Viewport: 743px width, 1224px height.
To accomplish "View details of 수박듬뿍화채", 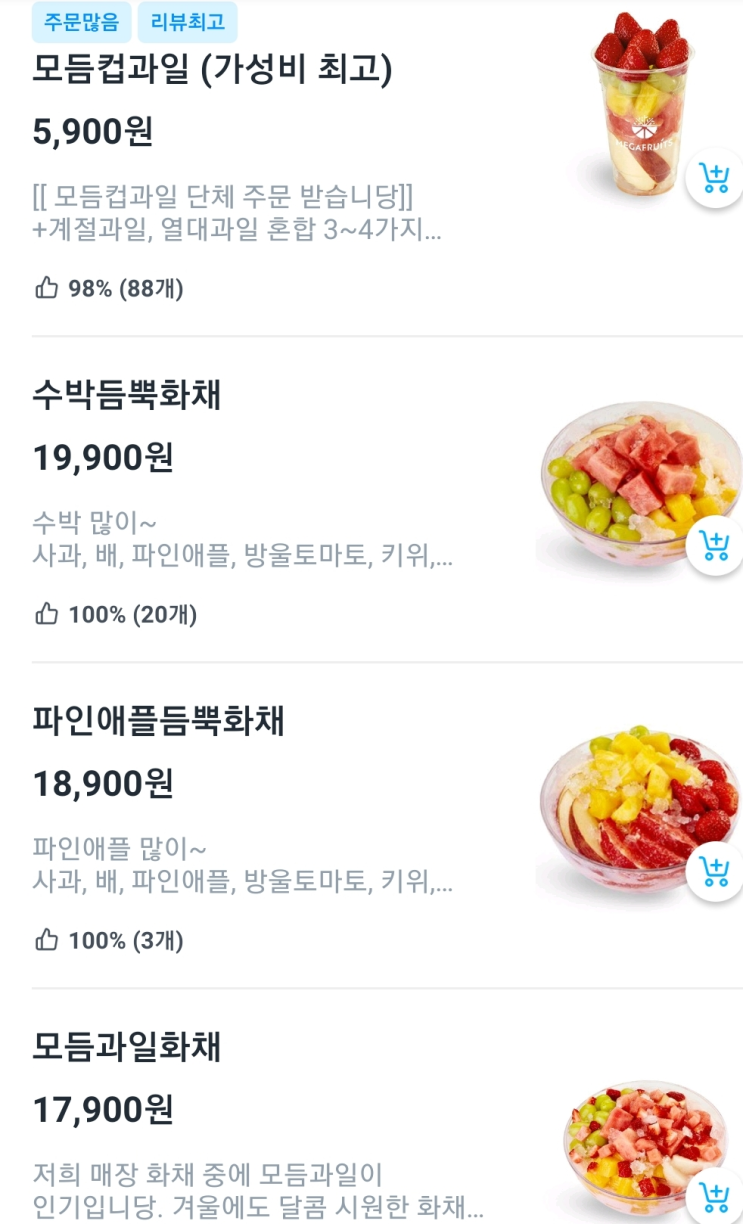I will tap(127, 396).
